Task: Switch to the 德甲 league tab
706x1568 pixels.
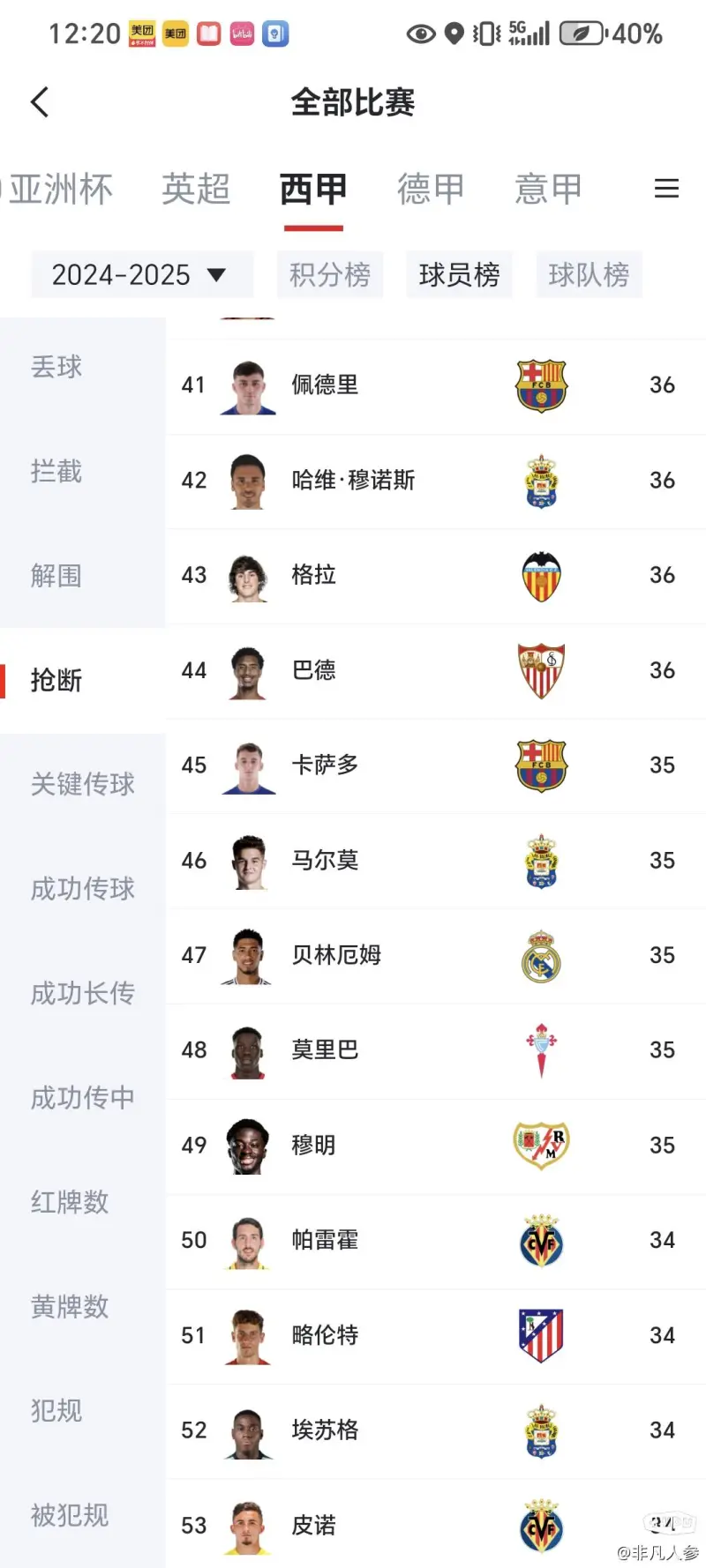Action: tap(431, 189)
